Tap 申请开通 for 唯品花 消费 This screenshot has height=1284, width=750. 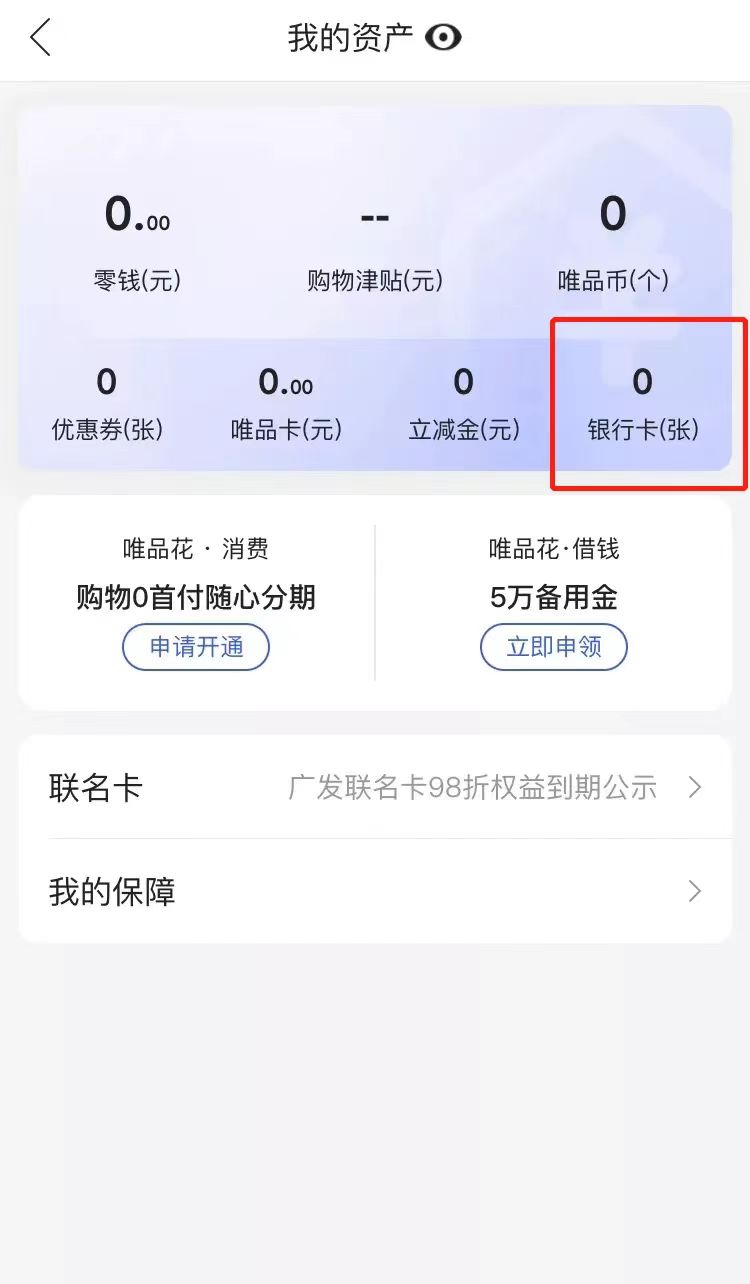pos(196,647)
